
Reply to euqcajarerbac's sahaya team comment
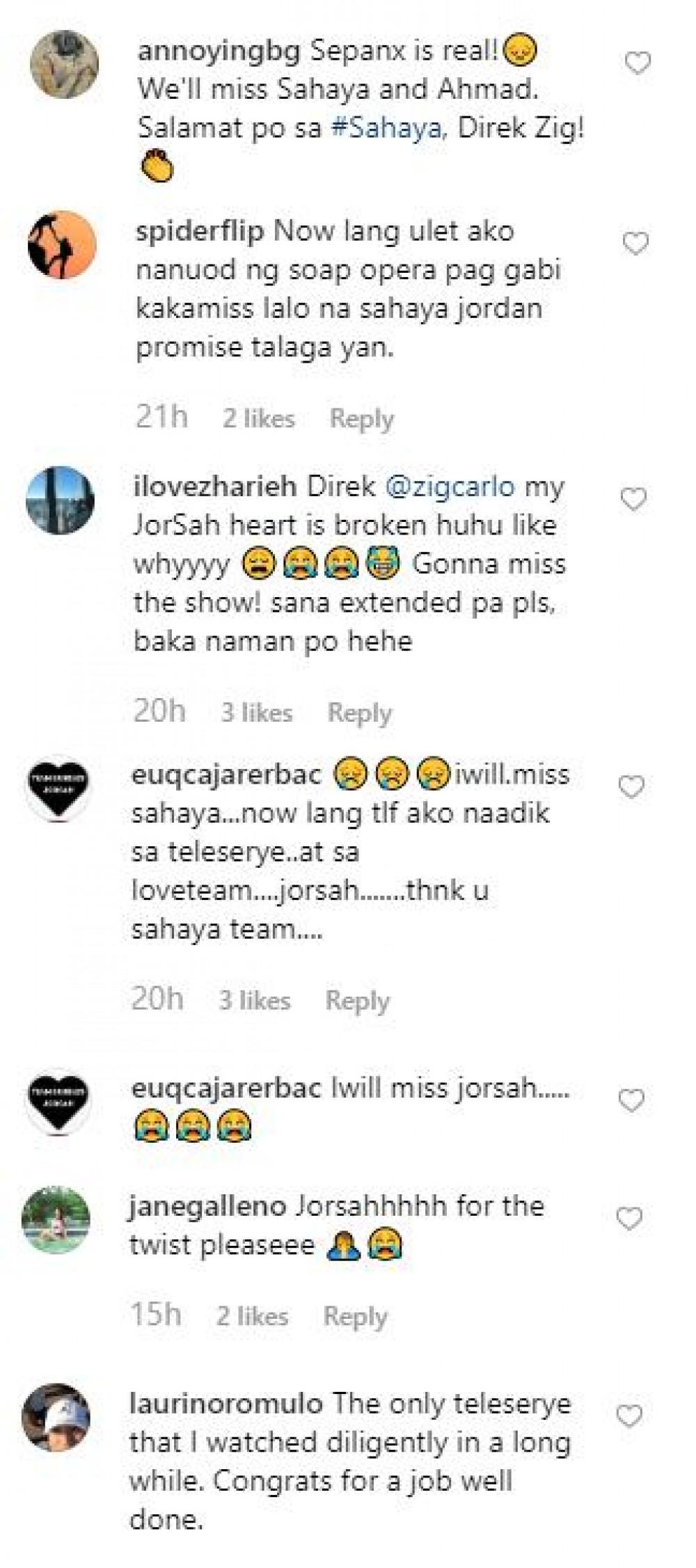click(357, 1001)
